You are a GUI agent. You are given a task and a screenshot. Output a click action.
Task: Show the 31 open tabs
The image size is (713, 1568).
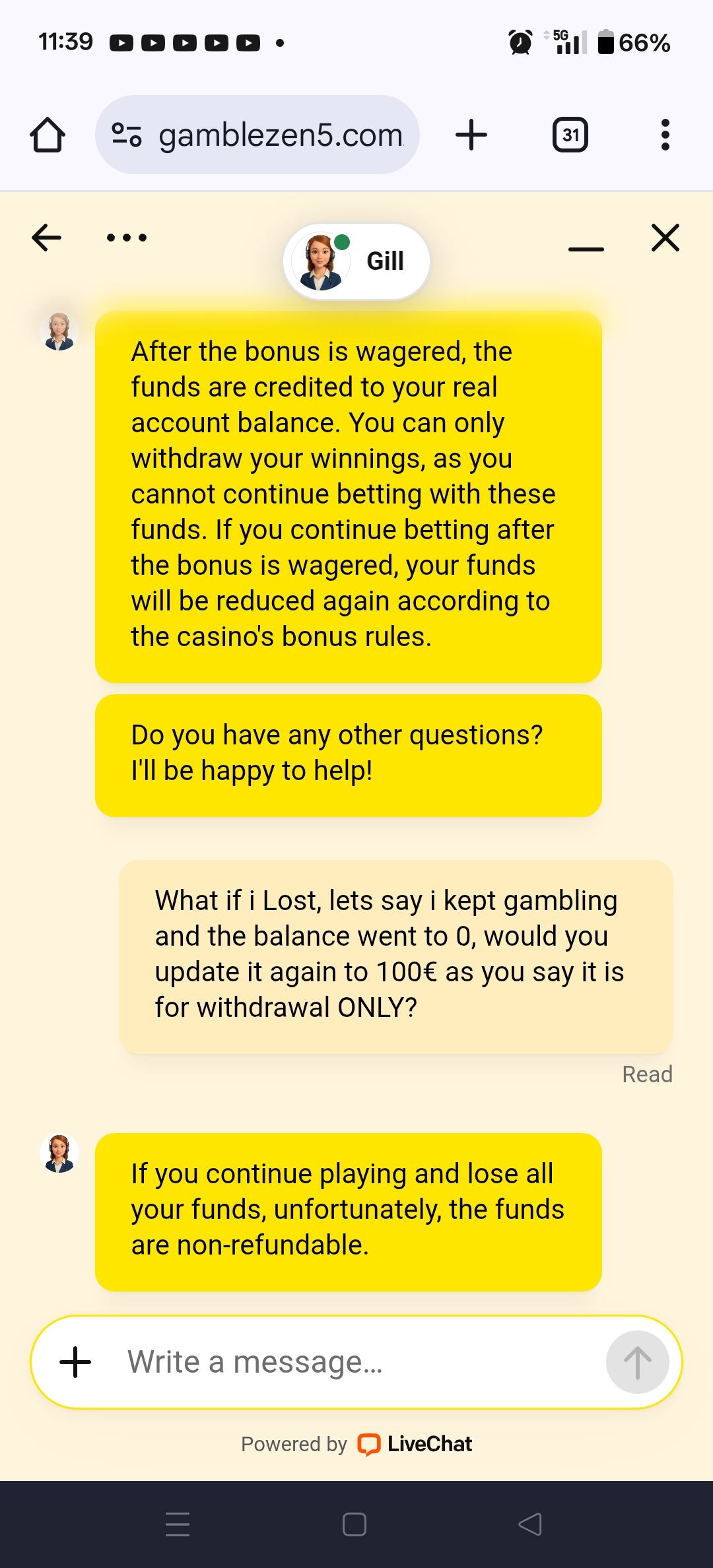coord(570,135)
